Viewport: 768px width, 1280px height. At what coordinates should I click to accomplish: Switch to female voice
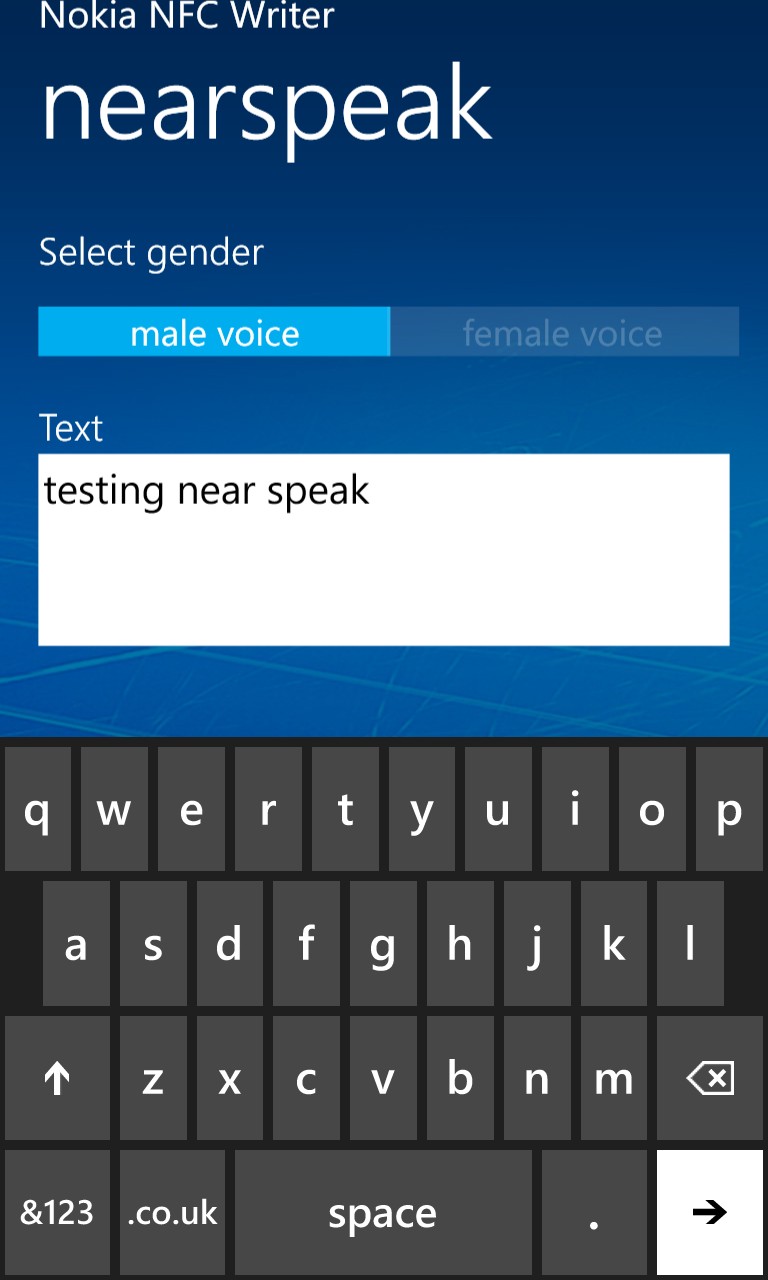coord(564,332)
